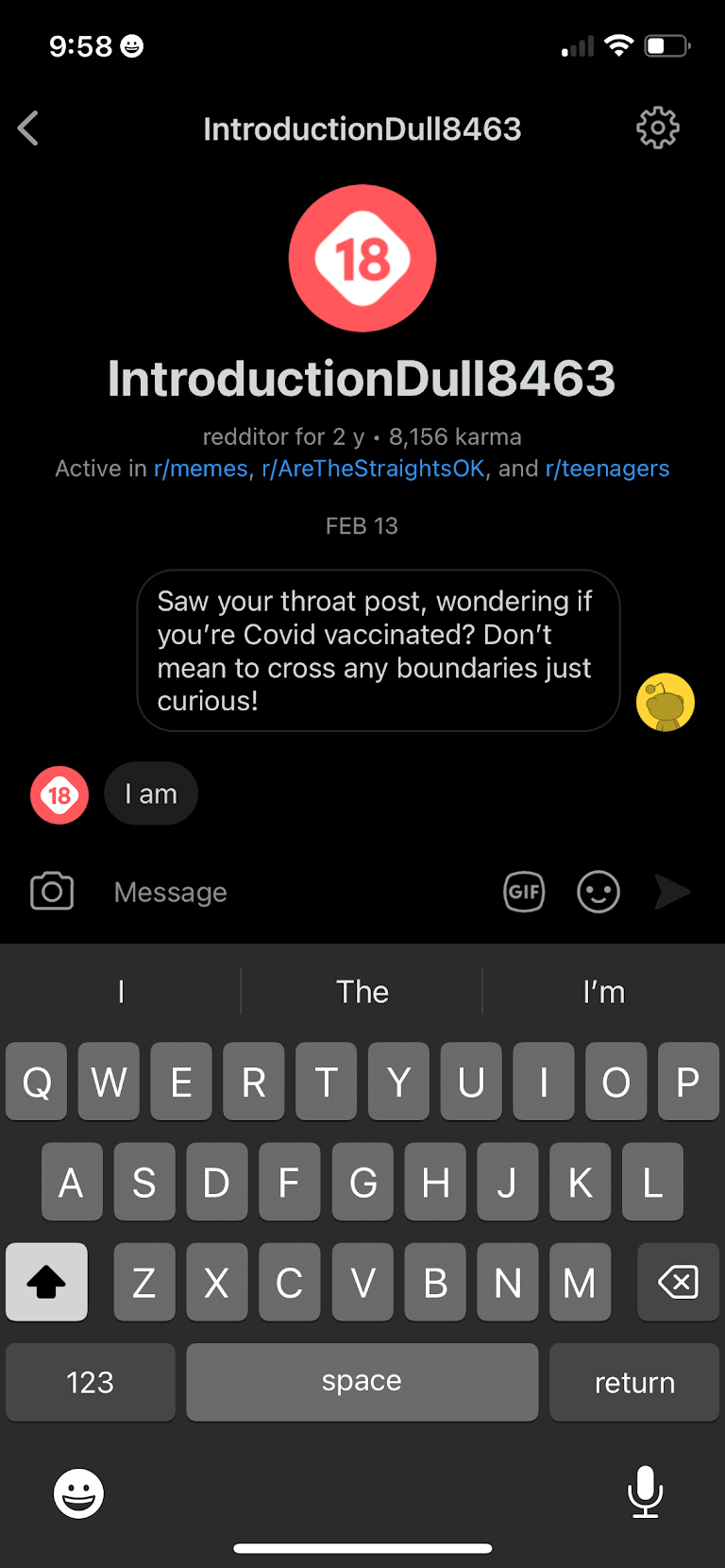Screen dimensions: 725x1568
Task: Open the r/AreTheStraightsOK link
Action: [x=373, y=469]
